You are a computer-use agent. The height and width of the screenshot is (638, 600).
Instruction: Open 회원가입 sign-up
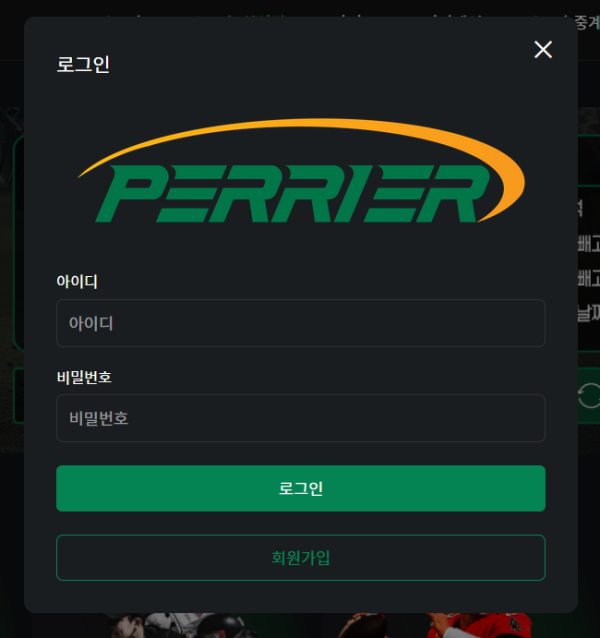click(x=300, y=557)
